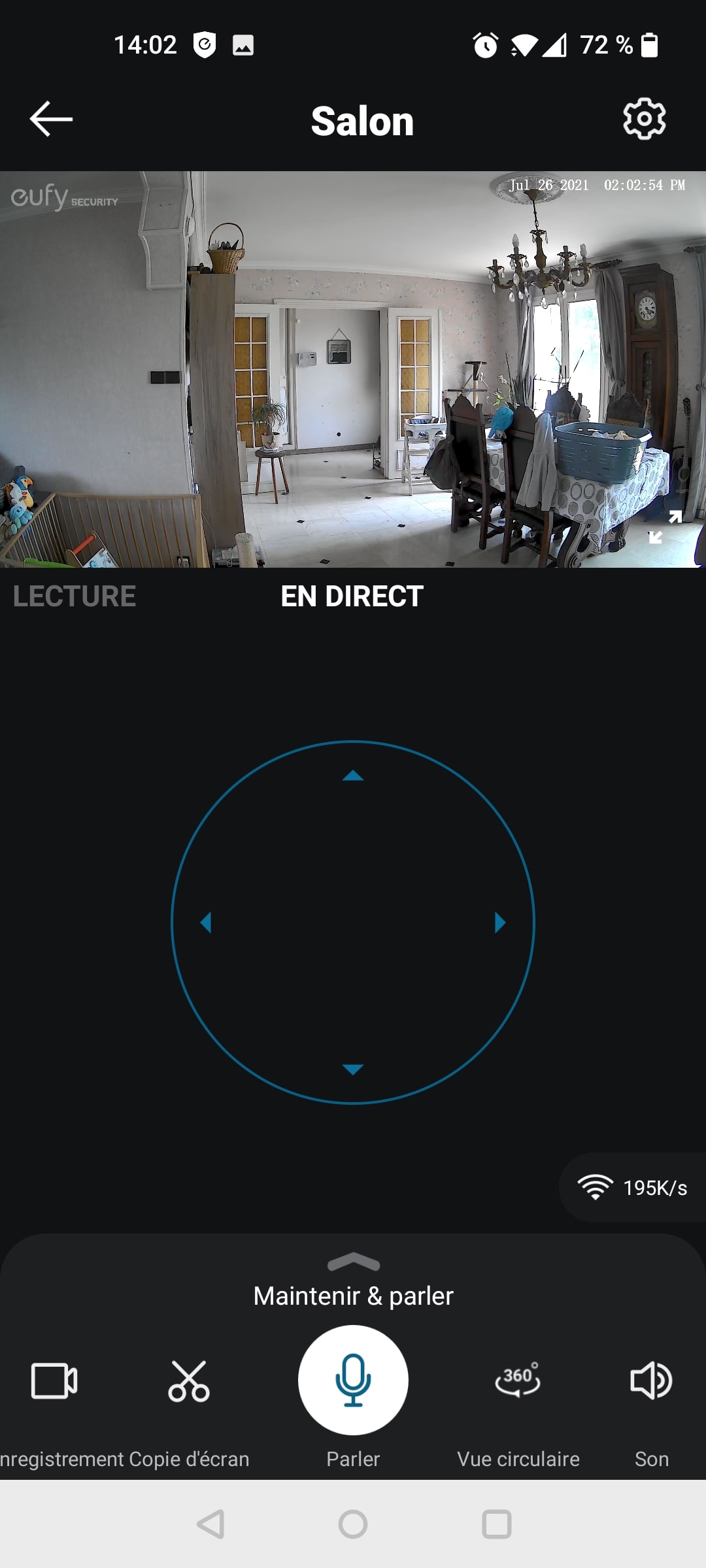Start video recording with Enregistrement
The height and width of the screenshot is (1568, 706).
point(54,1381)
